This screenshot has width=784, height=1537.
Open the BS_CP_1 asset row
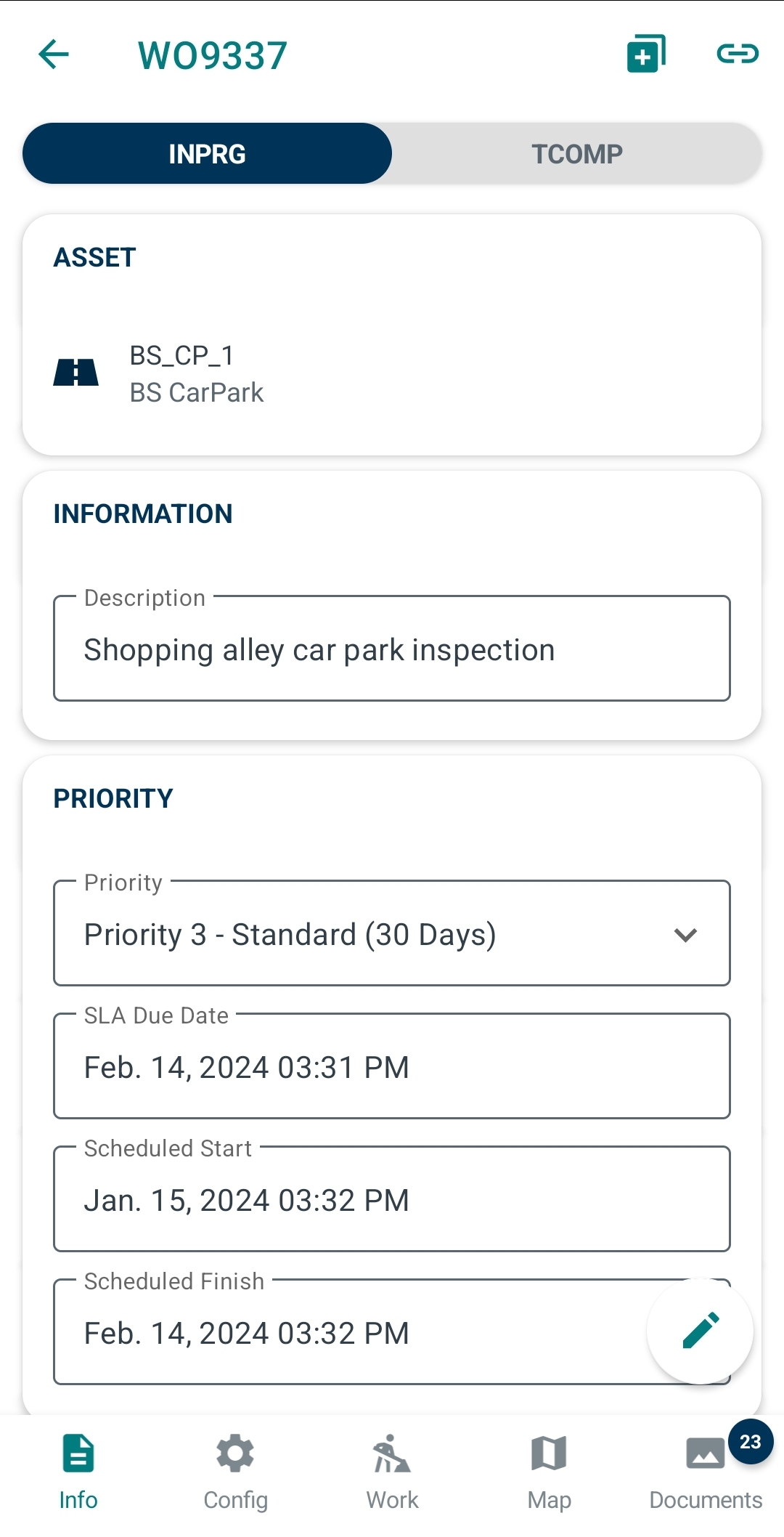tap(392, 374)
